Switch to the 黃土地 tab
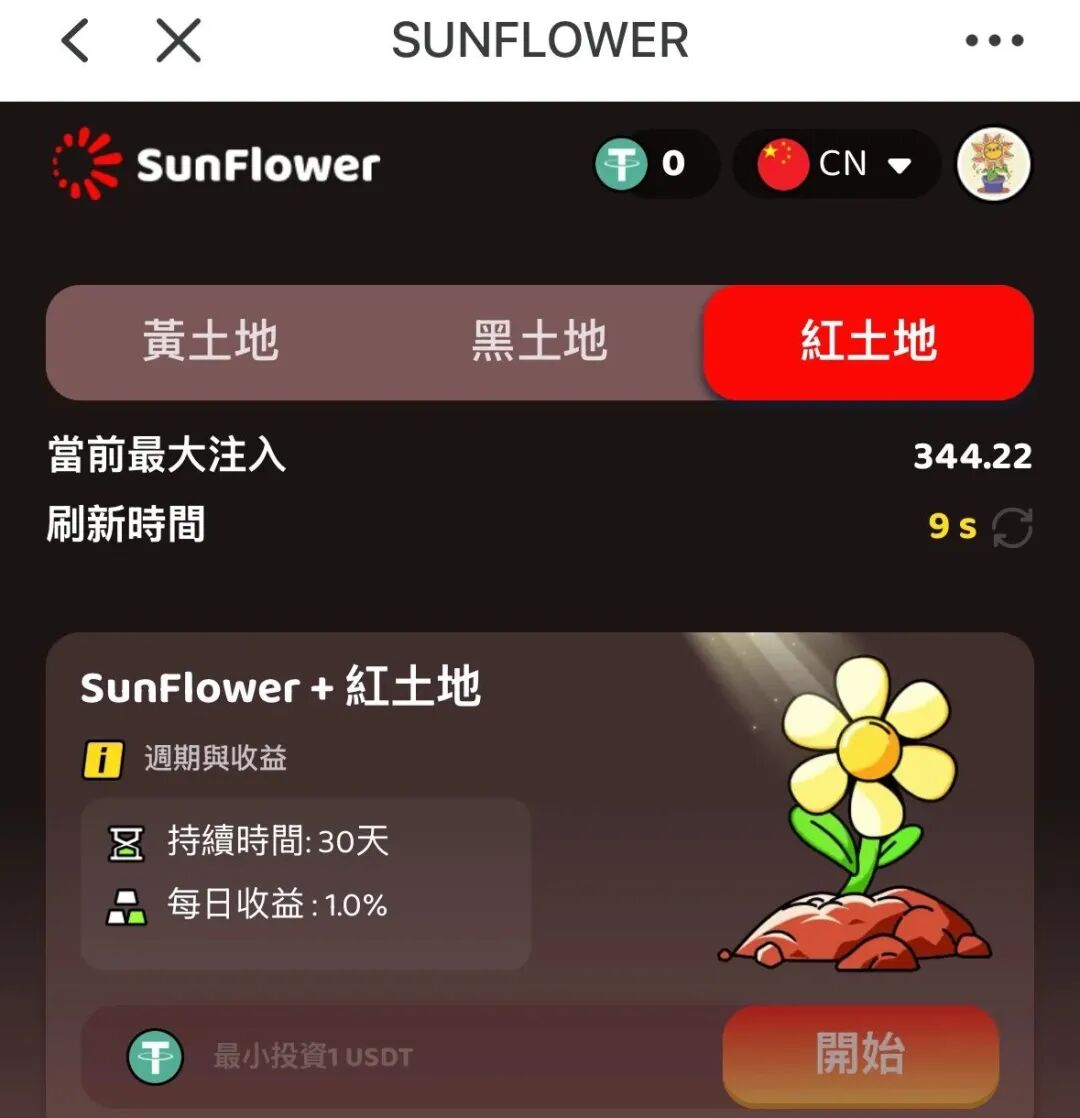Viewport: 1080px width, 1118px height. 210,342
